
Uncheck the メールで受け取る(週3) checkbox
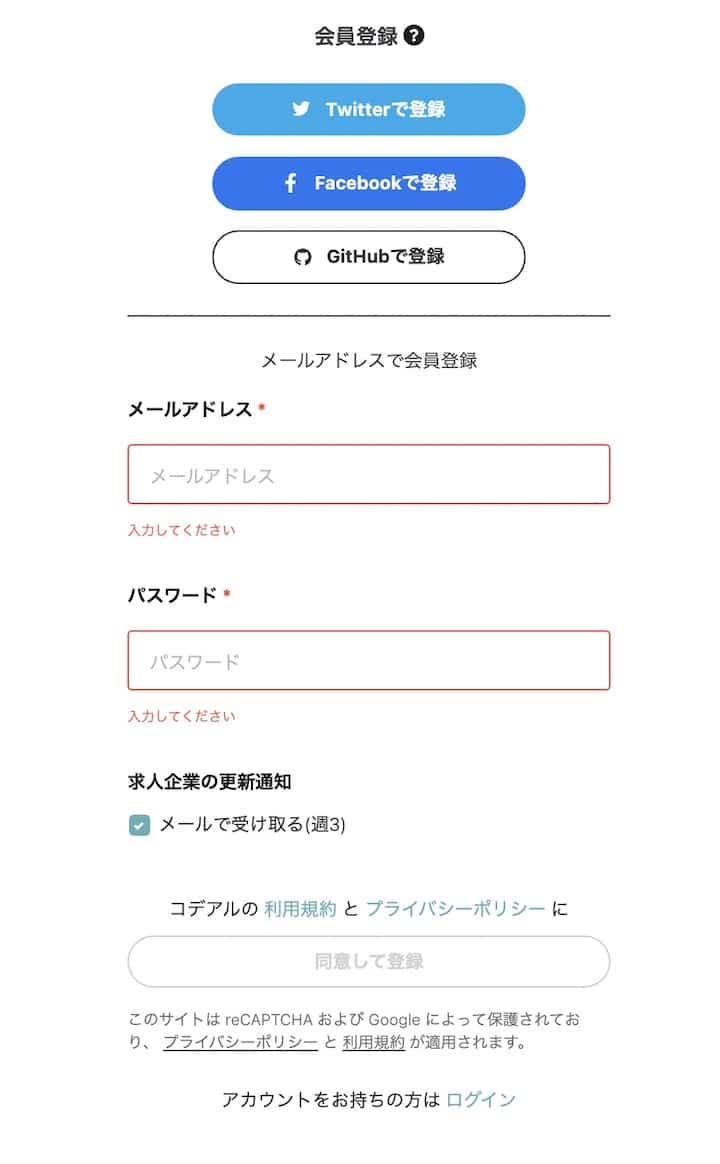point(140,825)
